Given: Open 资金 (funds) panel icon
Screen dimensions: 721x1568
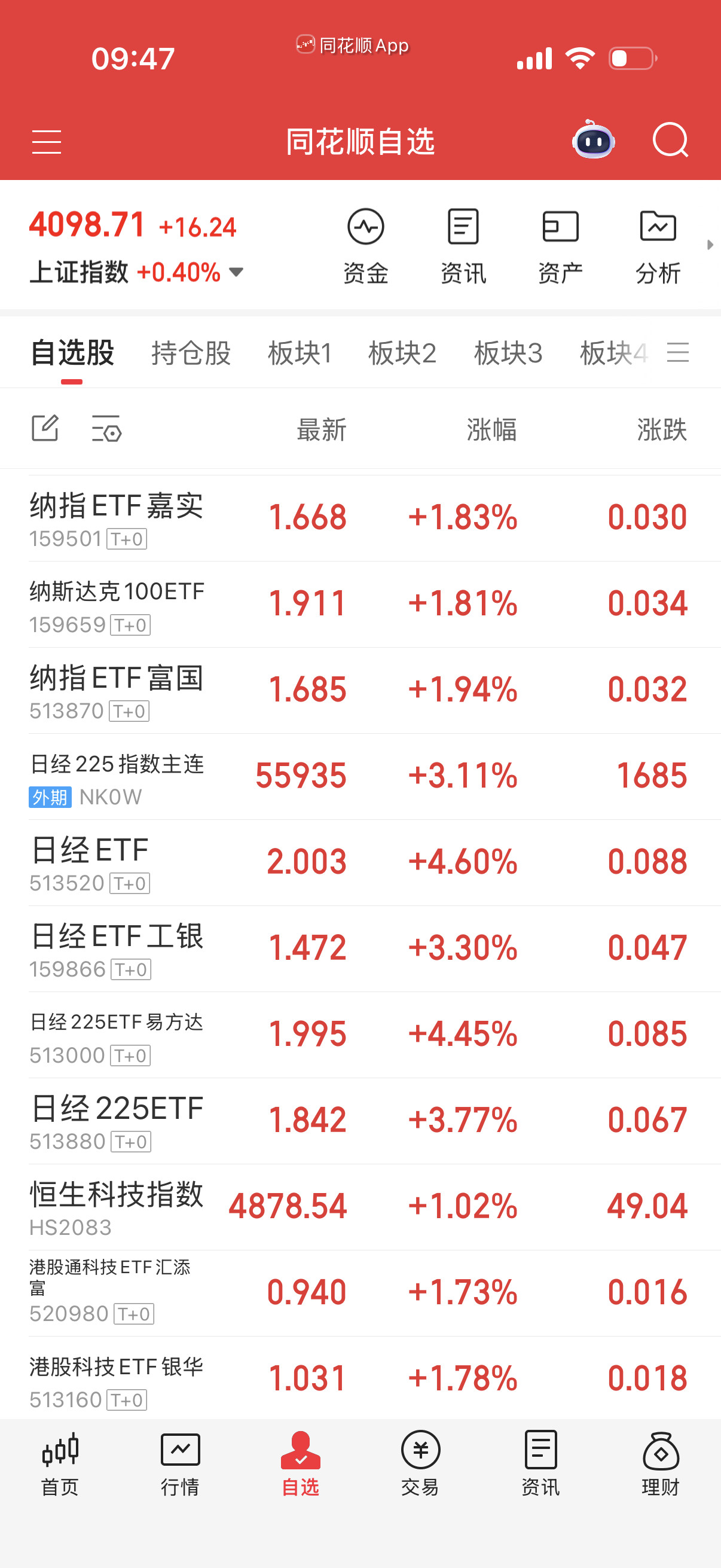Looking at the screenshot, I should point(366,243).
